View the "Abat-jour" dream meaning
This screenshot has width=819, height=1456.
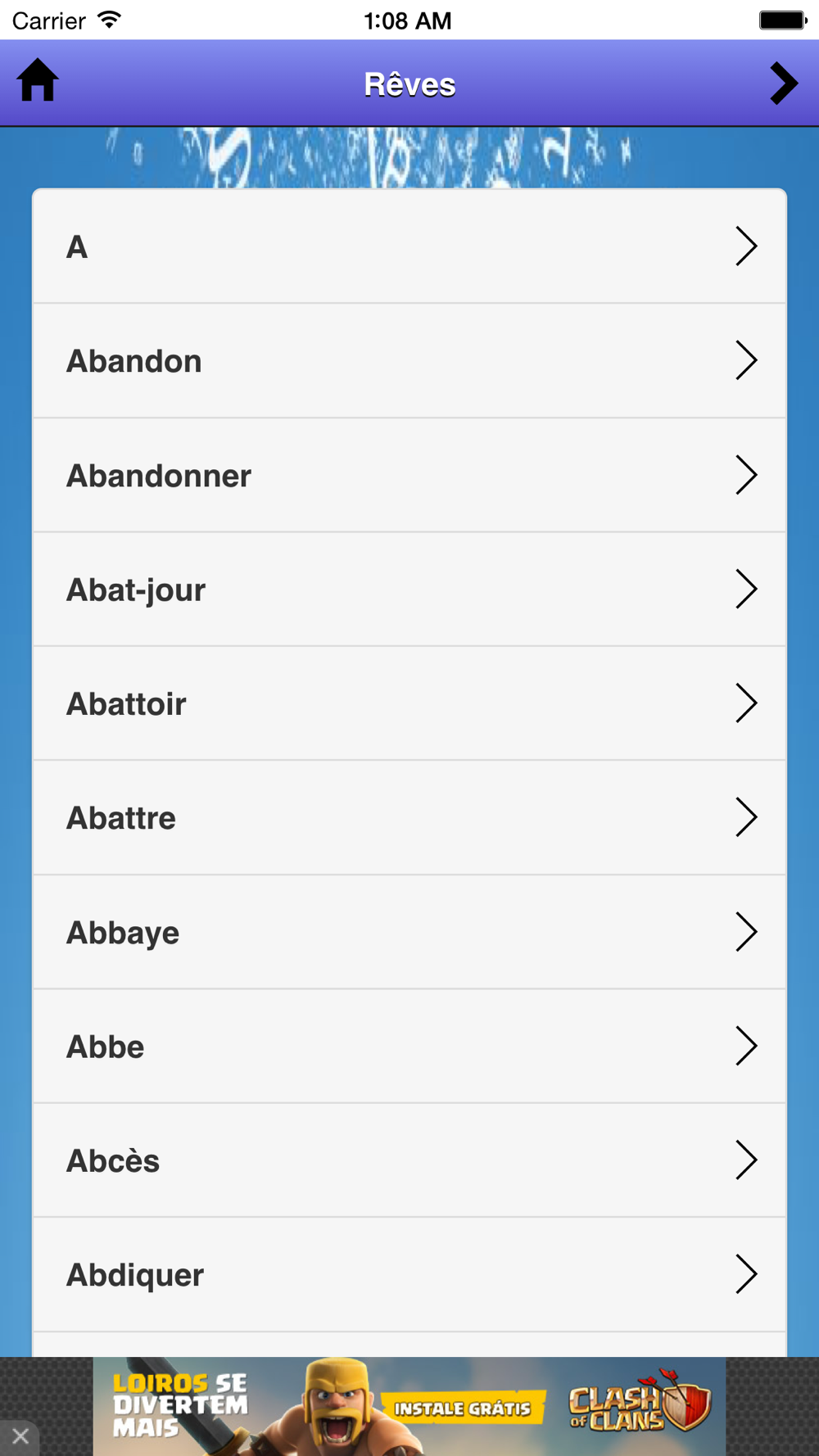tap(409, 590)
